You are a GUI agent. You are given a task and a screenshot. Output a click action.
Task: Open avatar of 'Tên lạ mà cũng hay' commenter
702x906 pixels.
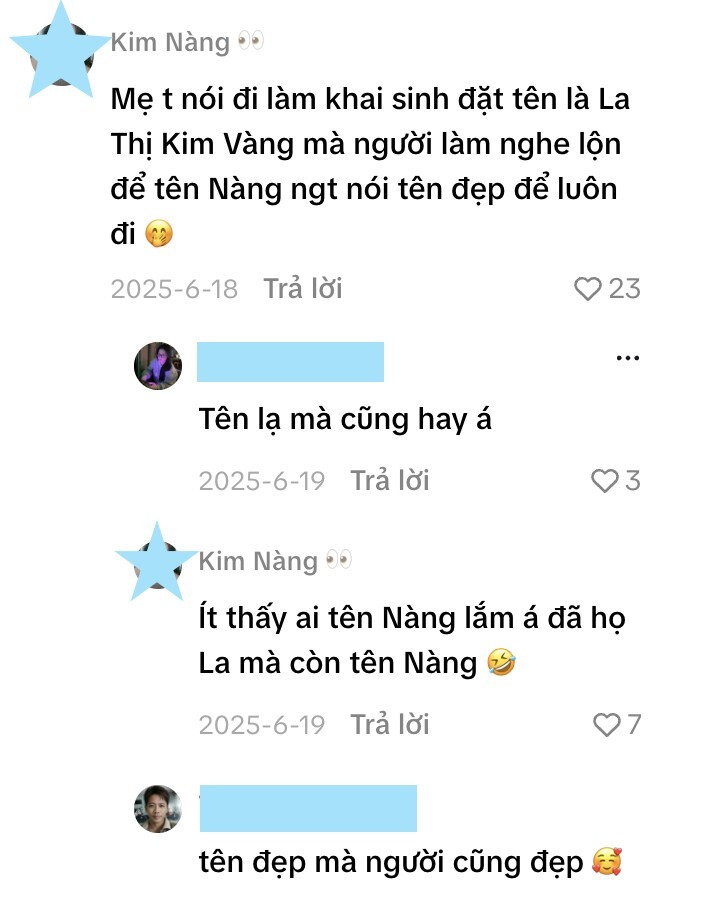158,365
